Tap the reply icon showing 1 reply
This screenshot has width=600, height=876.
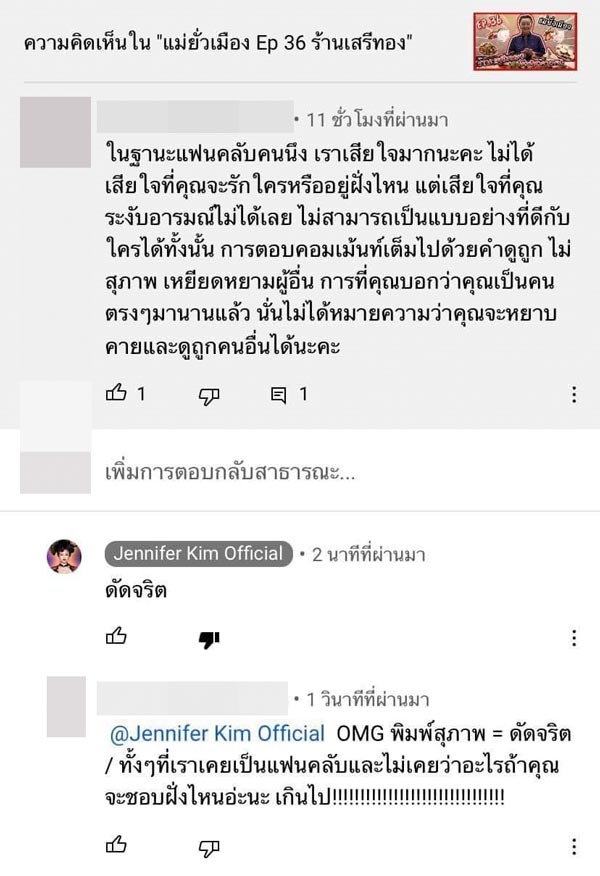(280, 394)
